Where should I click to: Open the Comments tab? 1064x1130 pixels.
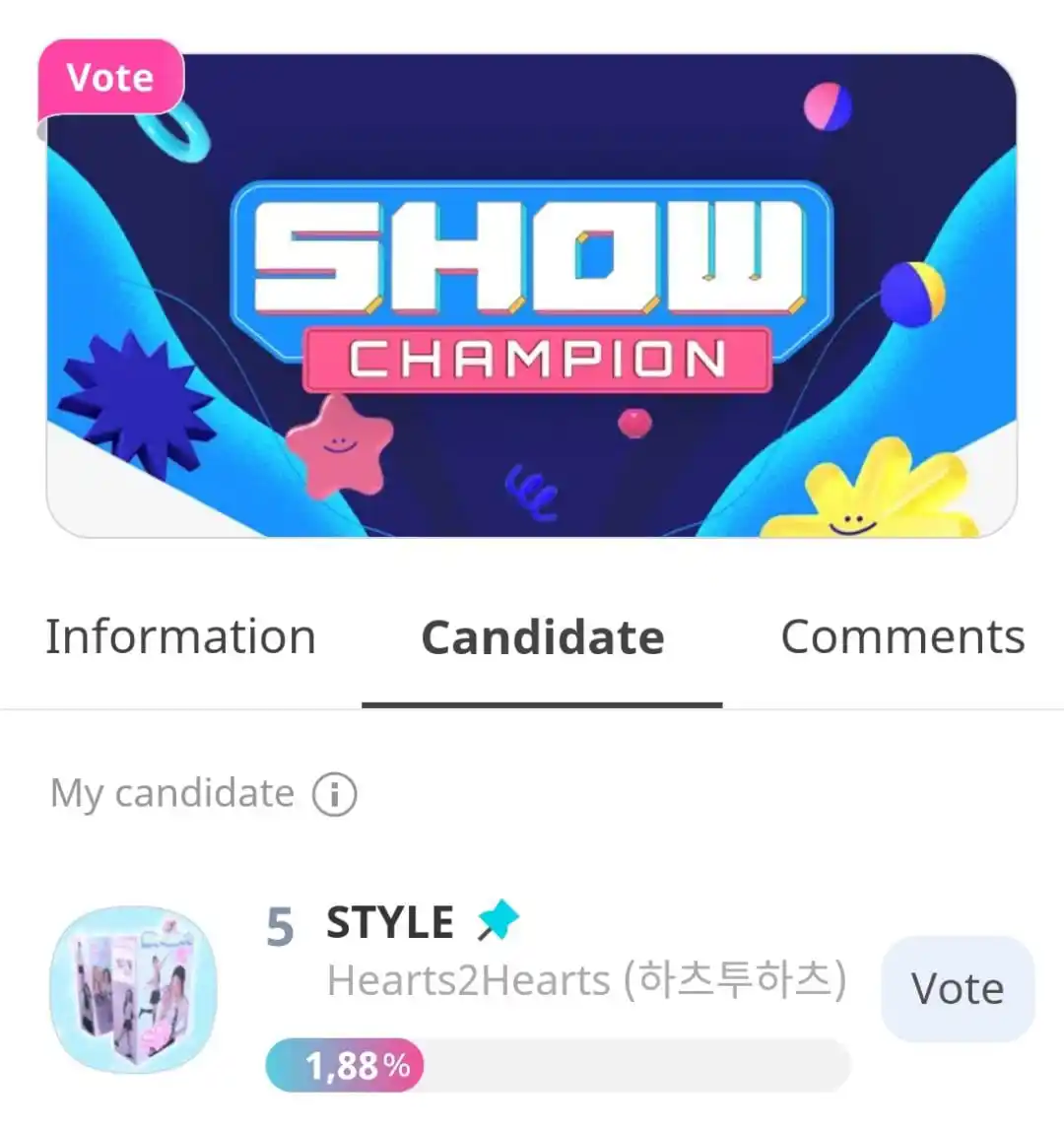pyautogui.click(x=902, y=637)
